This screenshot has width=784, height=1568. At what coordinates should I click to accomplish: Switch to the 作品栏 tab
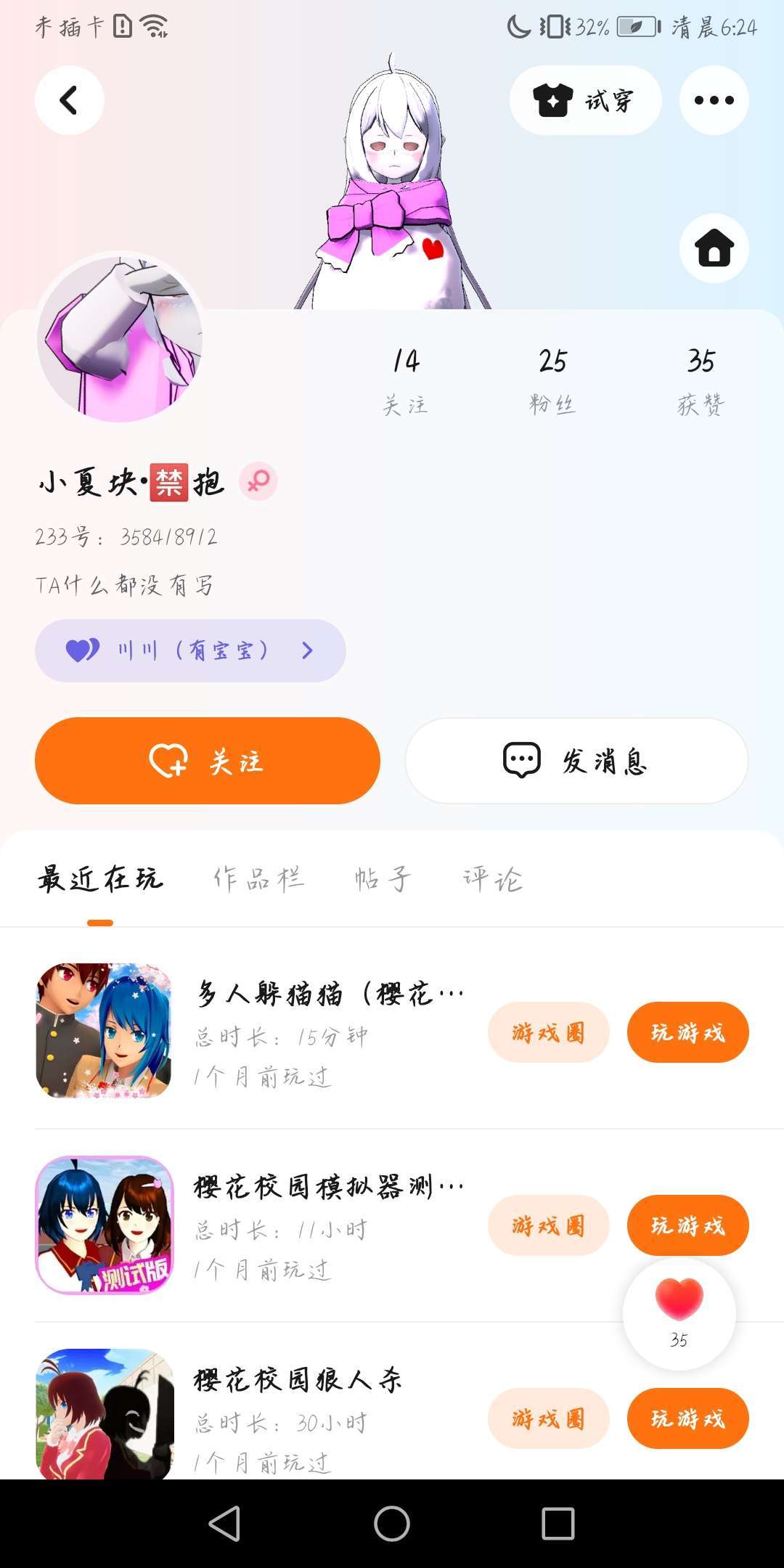[x=258, y=879]
